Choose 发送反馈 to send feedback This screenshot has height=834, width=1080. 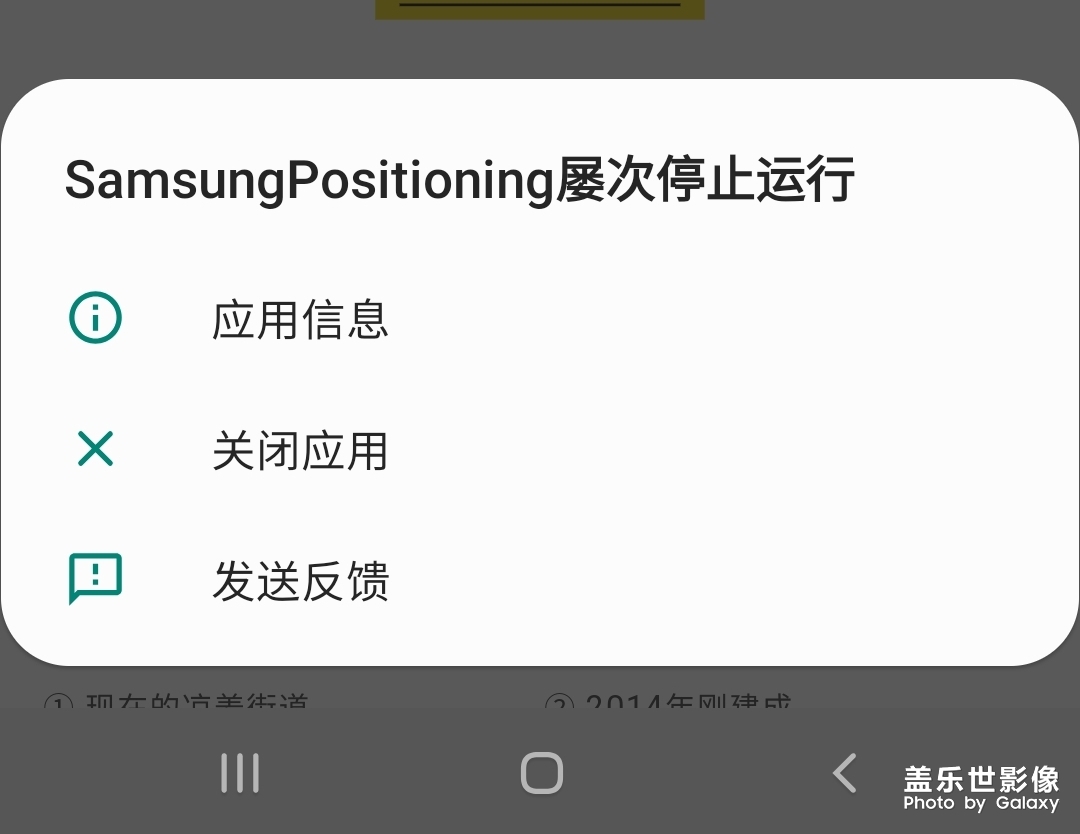click(300, 581)
